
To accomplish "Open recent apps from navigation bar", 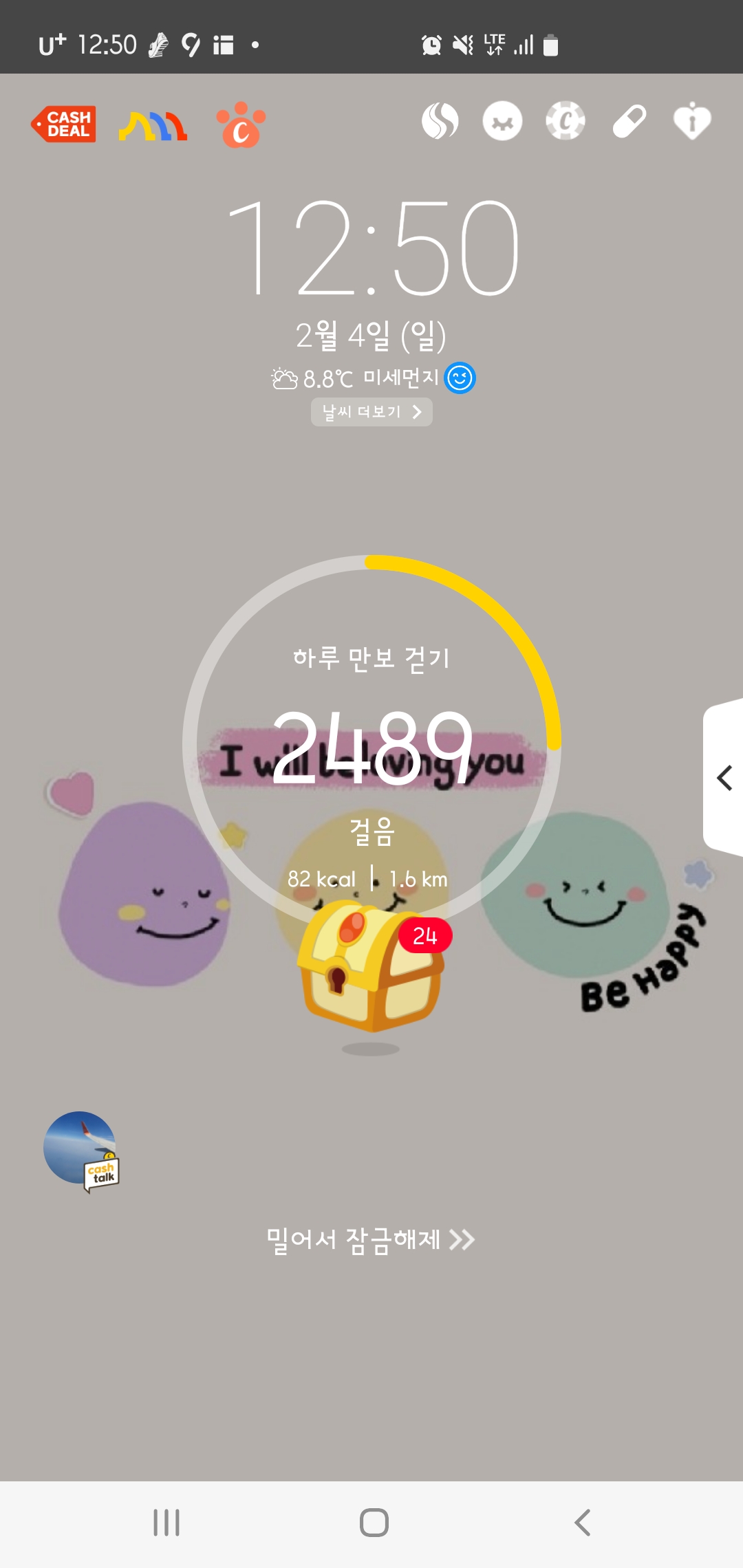I will click(x=166, y=1523).
